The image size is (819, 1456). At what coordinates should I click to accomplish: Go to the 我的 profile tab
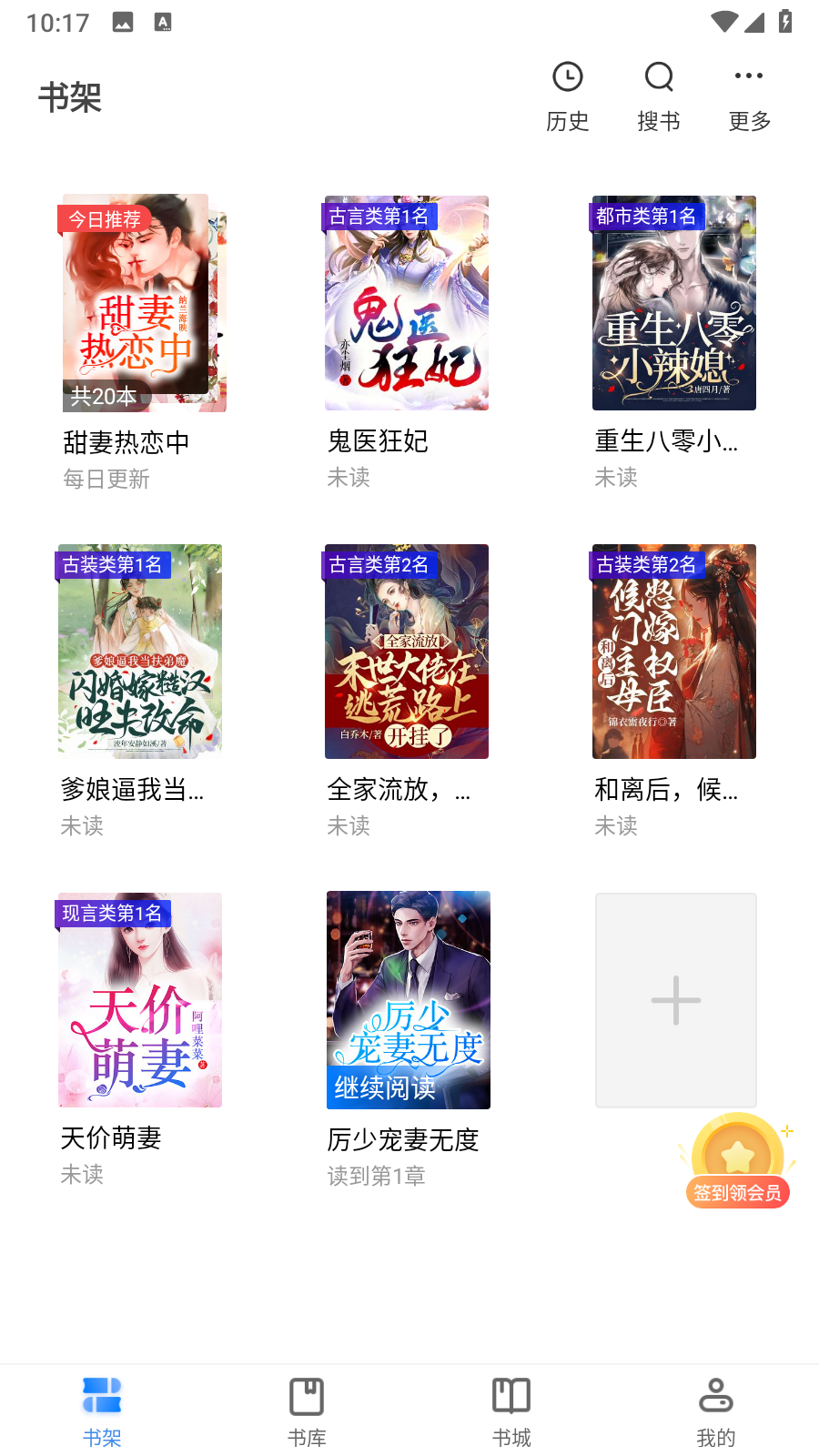(x=716, y=1411)
